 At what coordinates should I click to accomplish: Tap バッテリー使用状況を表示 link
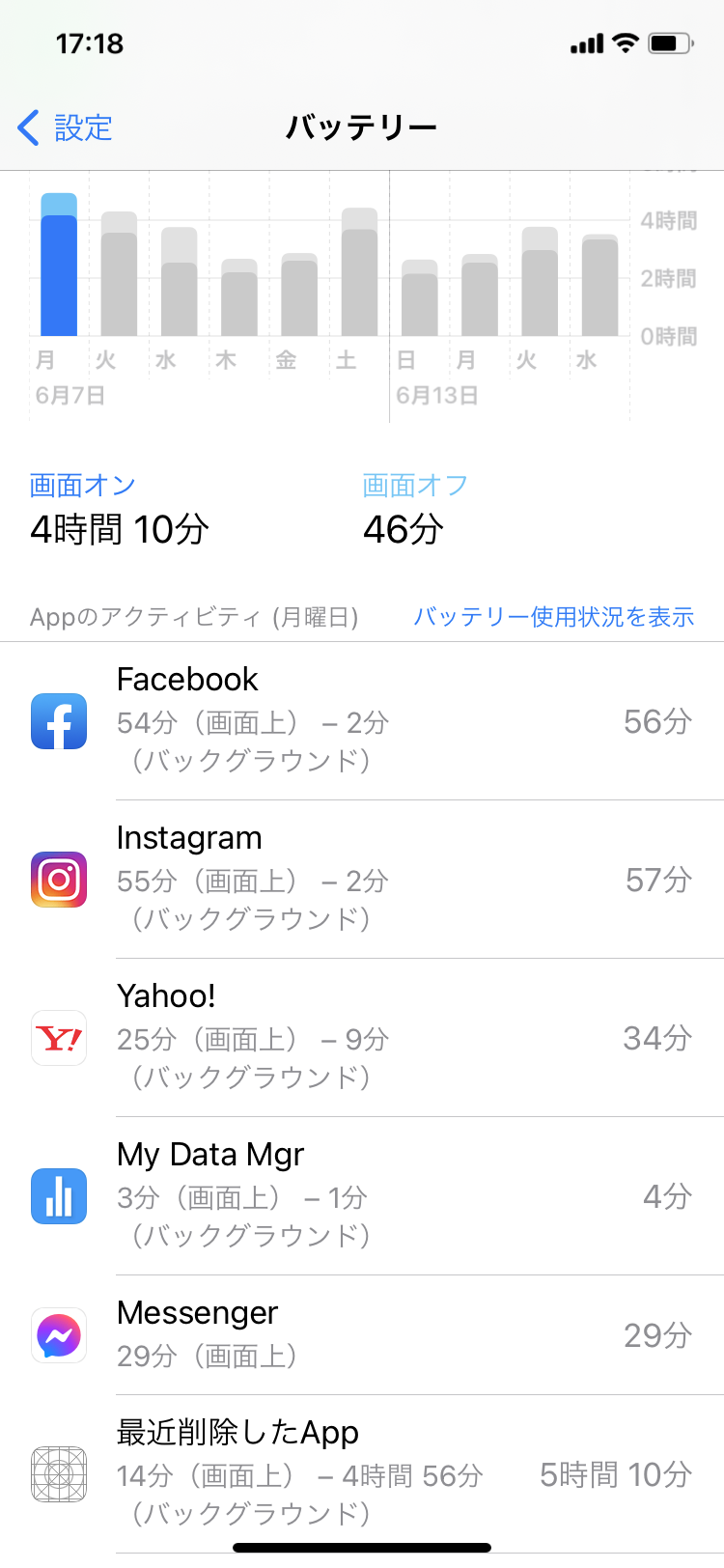(553, 617)
